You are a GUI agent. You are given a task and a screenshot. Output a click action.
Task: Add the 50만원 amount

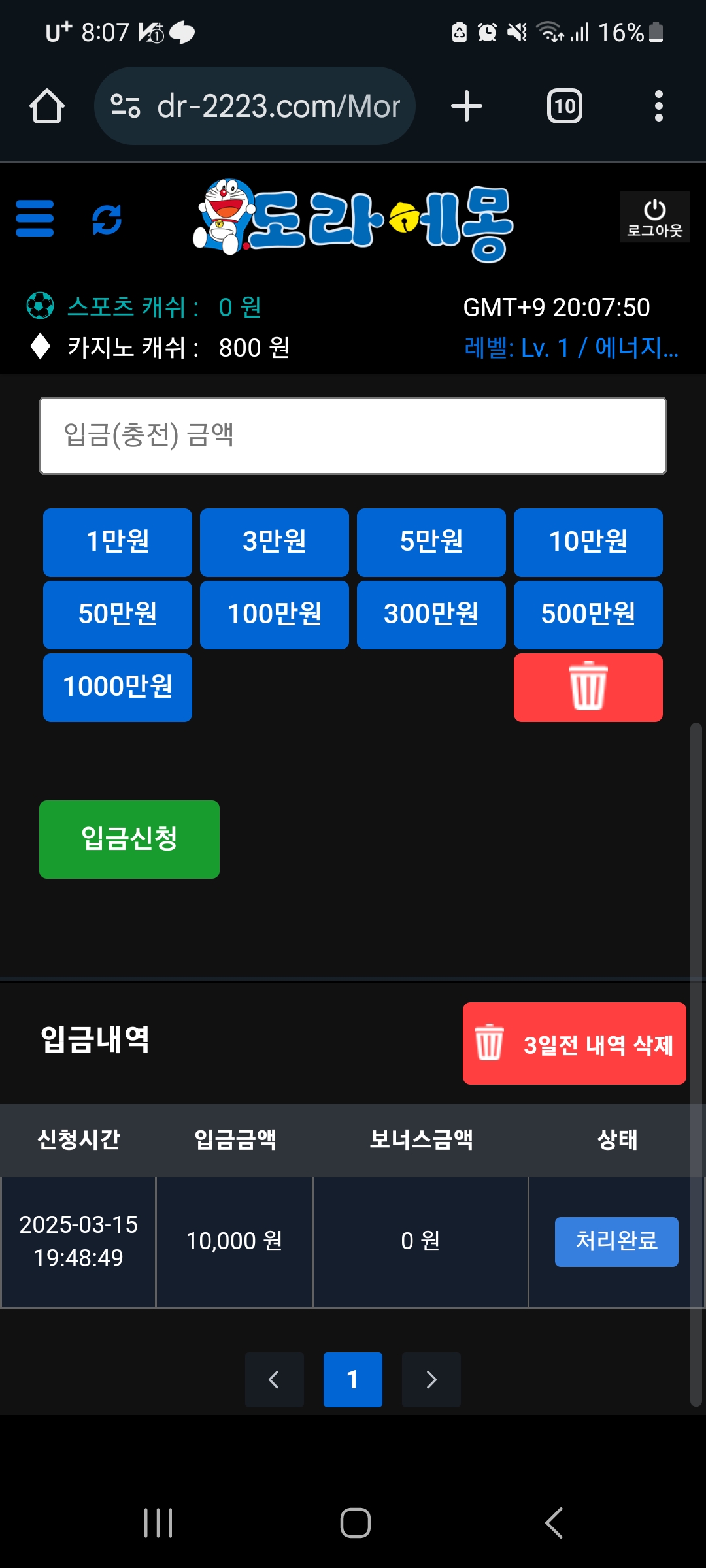coord(118,614)
